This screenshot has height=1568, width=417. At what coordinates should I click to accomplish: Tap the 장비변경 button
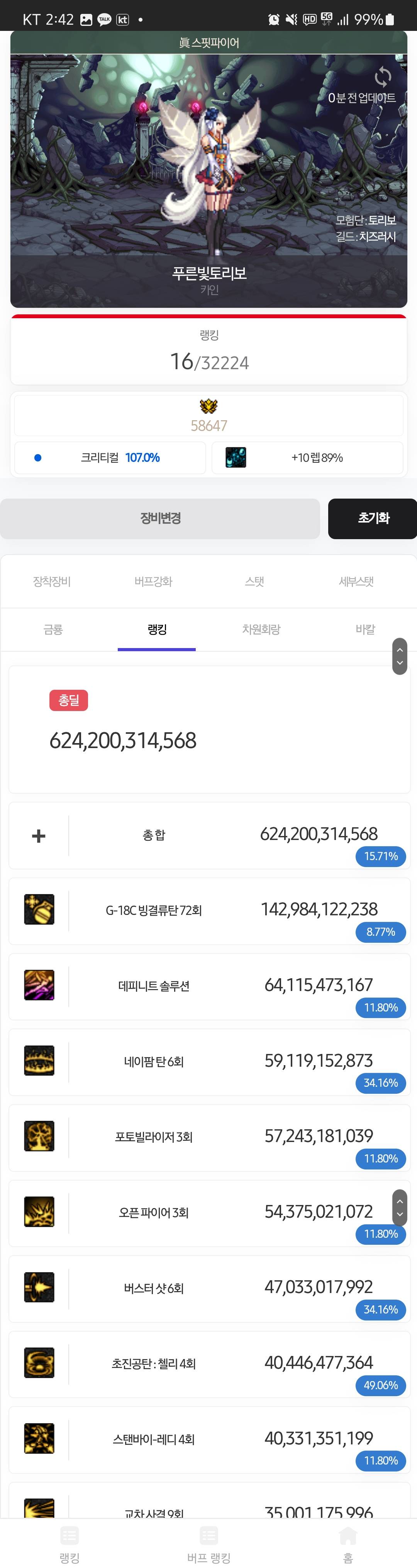tap(160, 518)
